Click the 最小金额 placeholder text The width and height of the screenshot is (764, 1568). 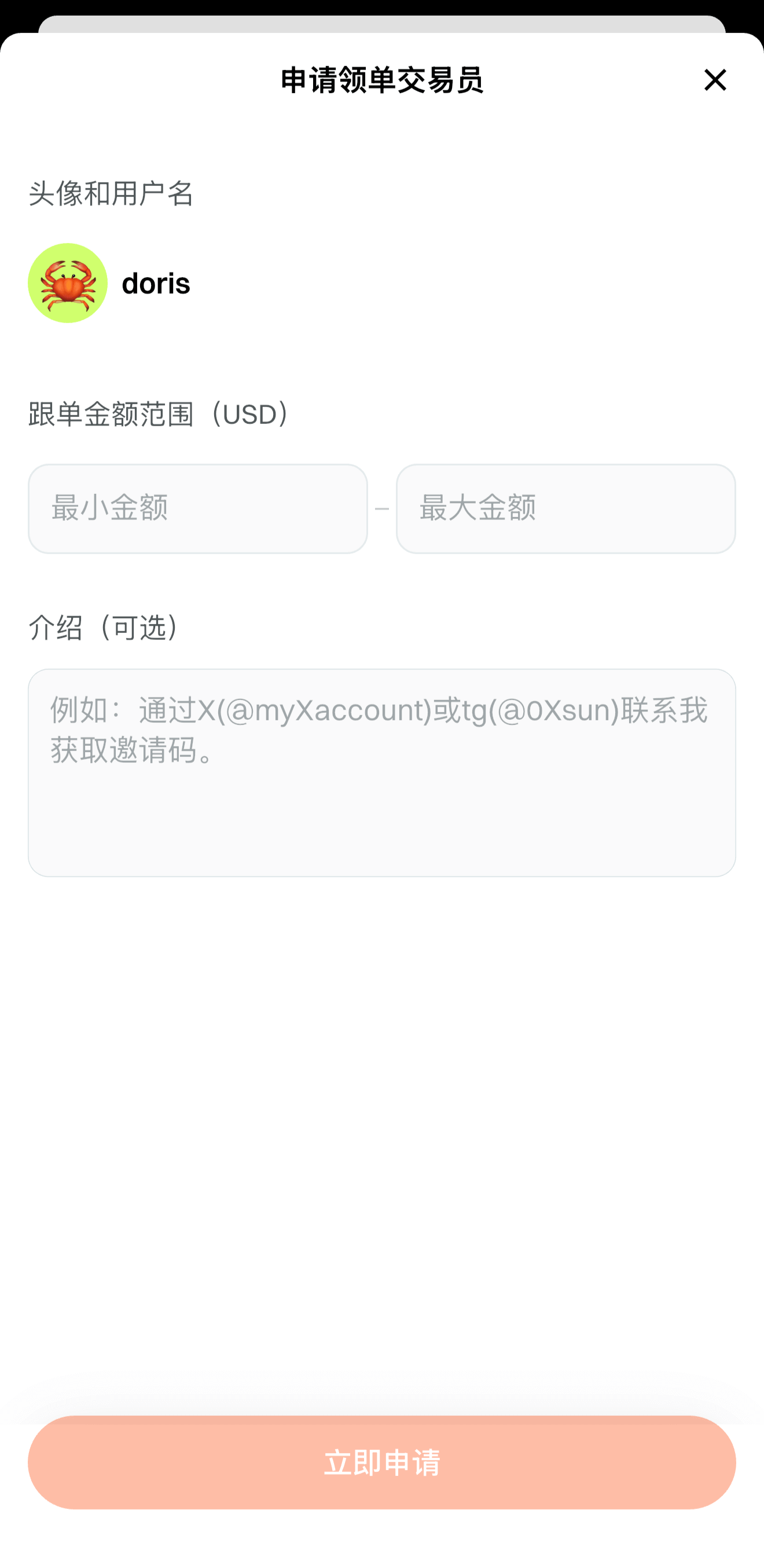tap(109, 509)
